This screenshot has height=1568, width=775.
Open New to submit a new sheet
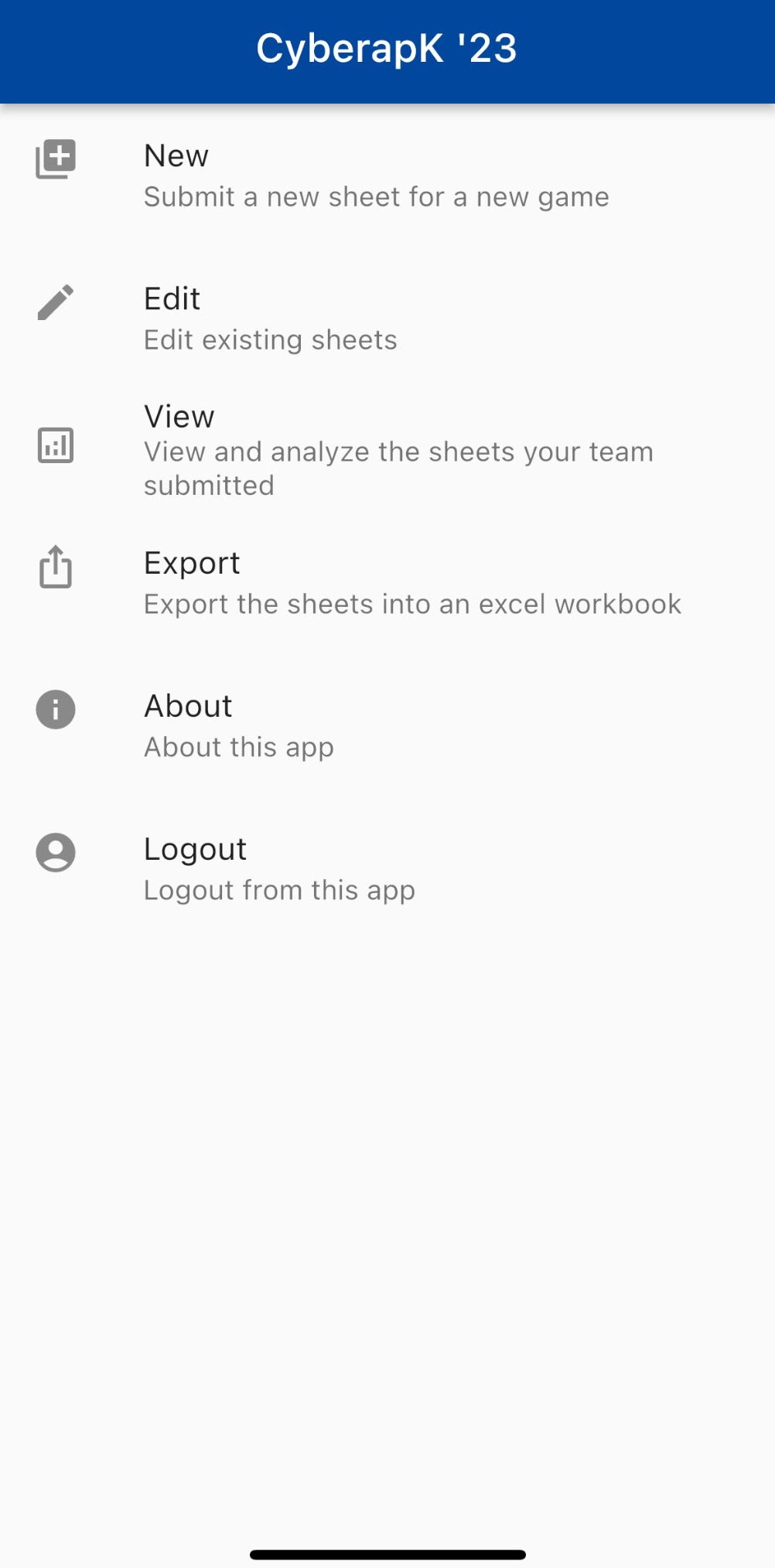(376, 176)
